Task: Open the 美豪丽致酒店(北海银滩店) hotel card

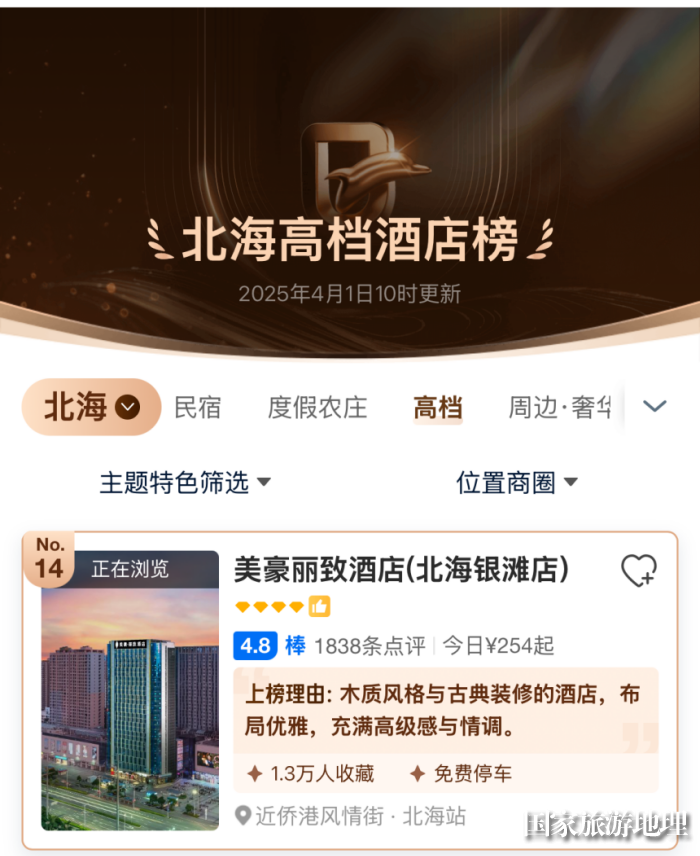Action: coord(400,570)
